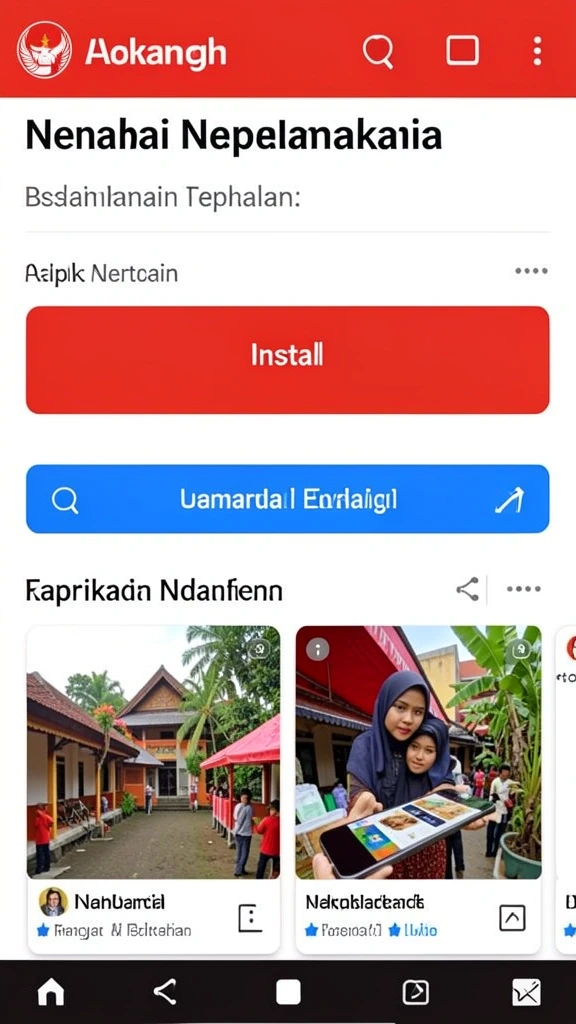This screenshot has height=1024, width=576.
Task: Tap the info icon on the Nekoblacbeack photo
Action: pos(318,649)
